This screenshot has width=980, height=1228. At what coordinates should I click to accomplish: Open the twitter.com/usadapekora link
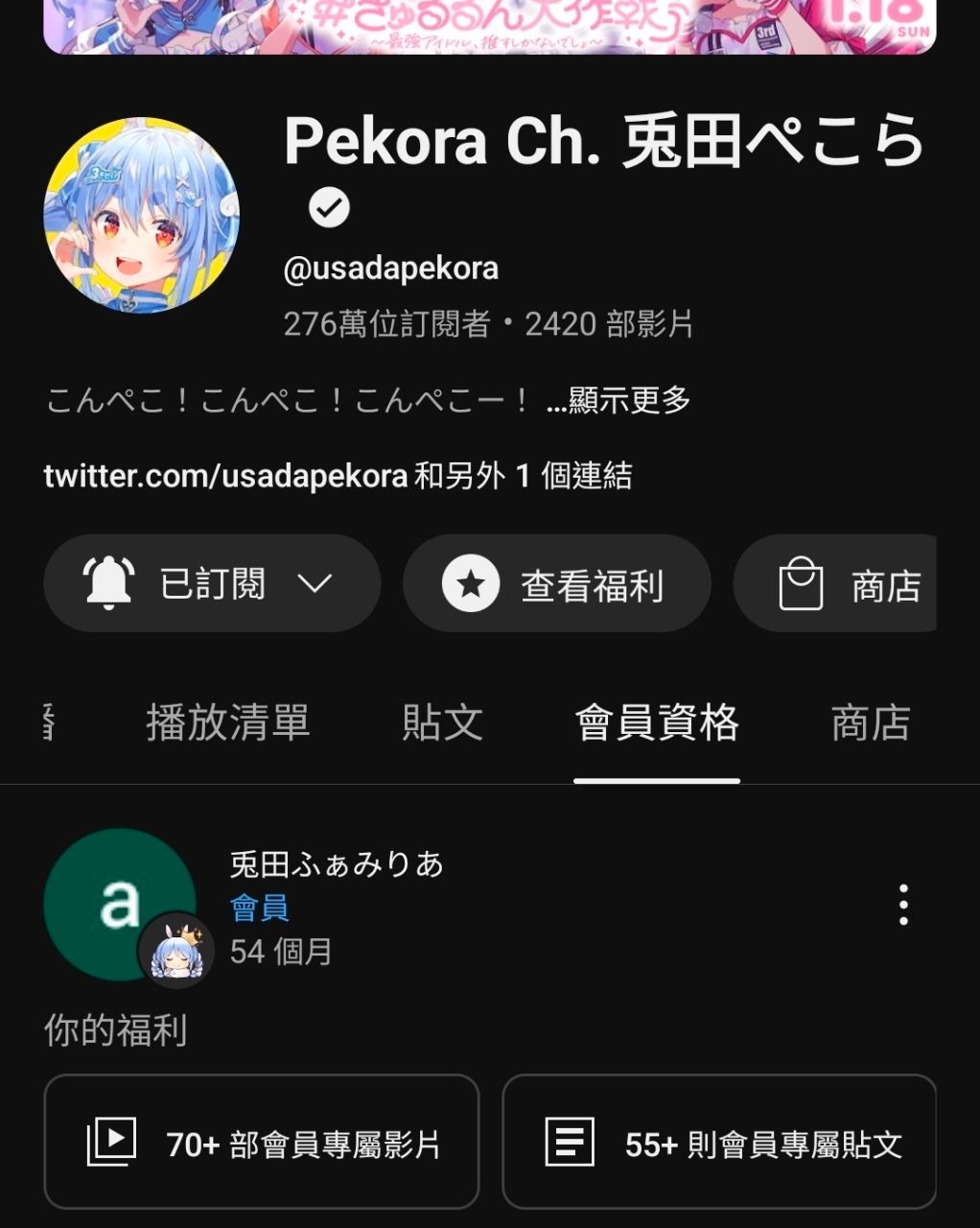[x=225, y=476]
